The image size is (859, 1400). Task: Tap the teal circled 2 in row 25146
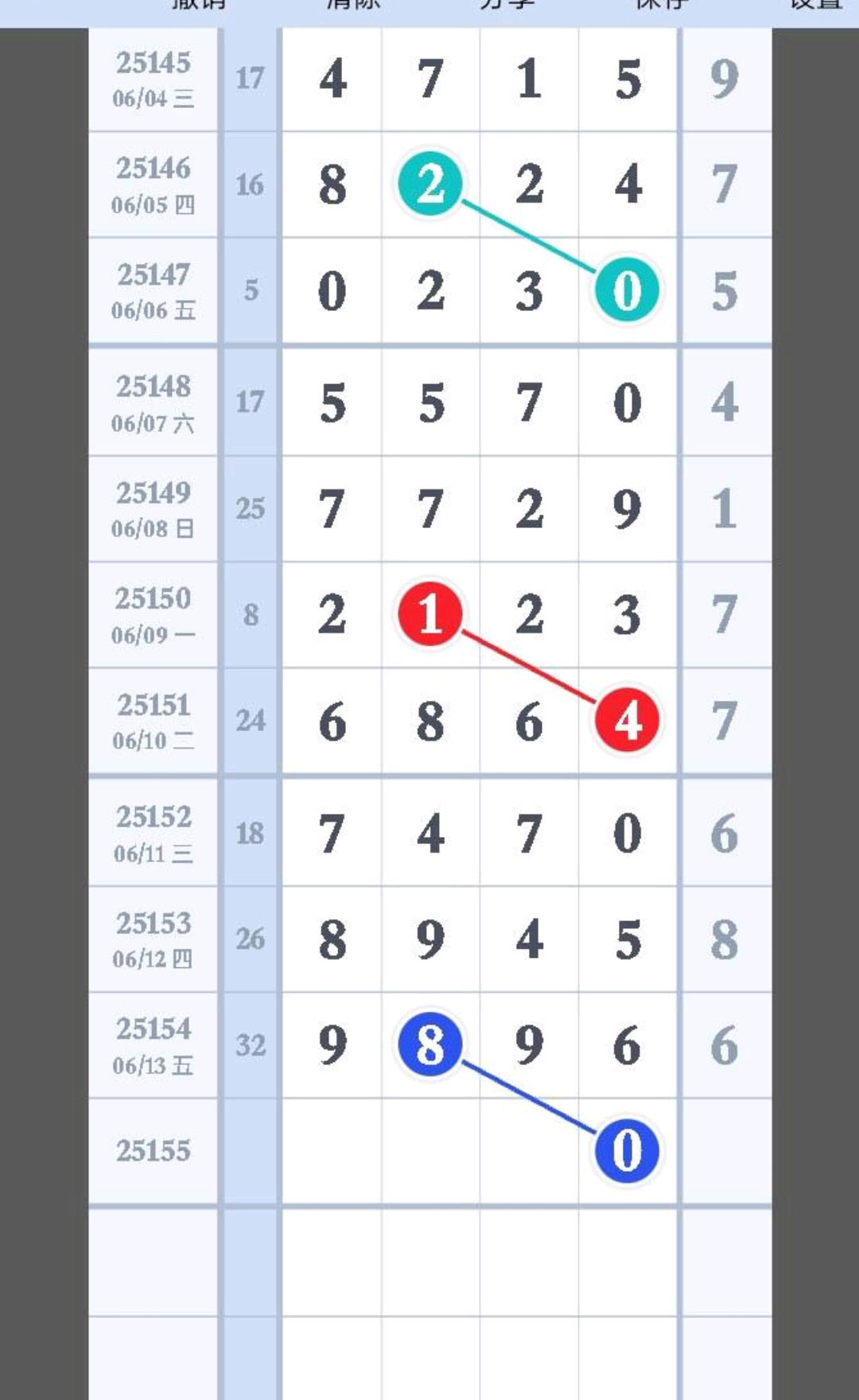tap(430, 185)
